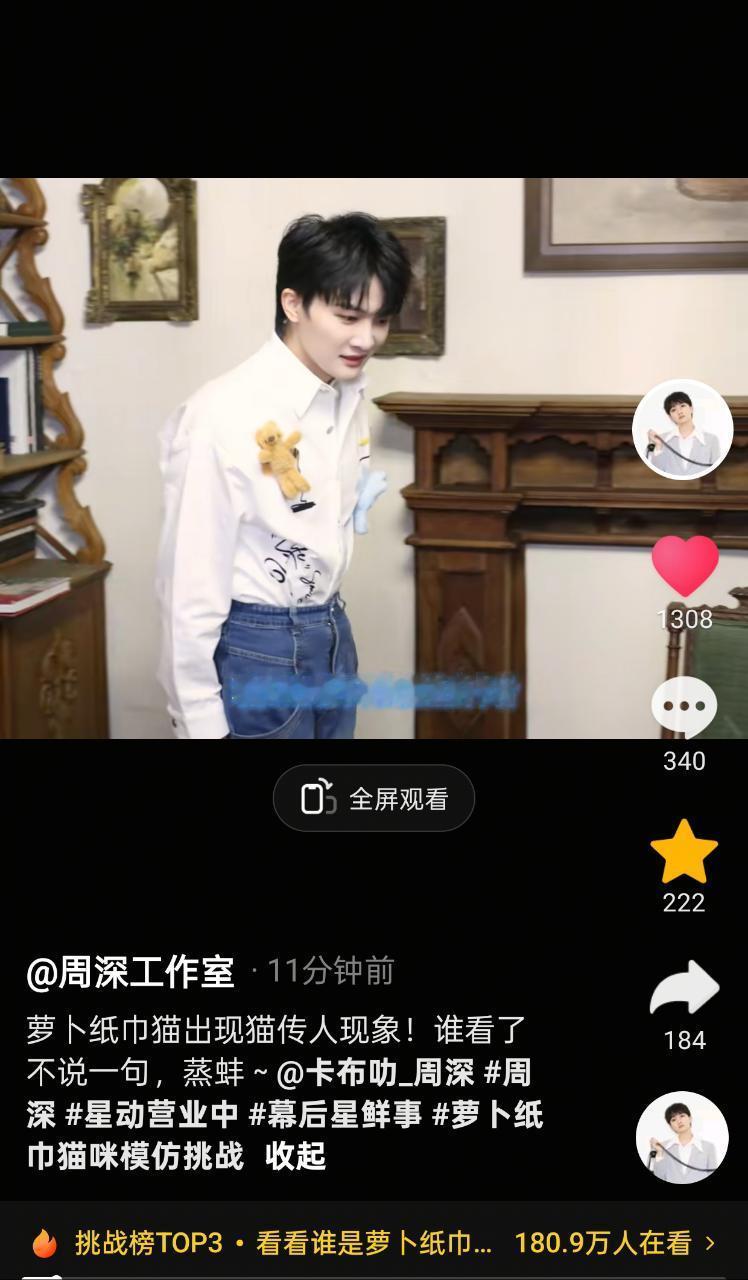
Task: Tap the uploader's avatar at top right
Action: pos(683,428)
